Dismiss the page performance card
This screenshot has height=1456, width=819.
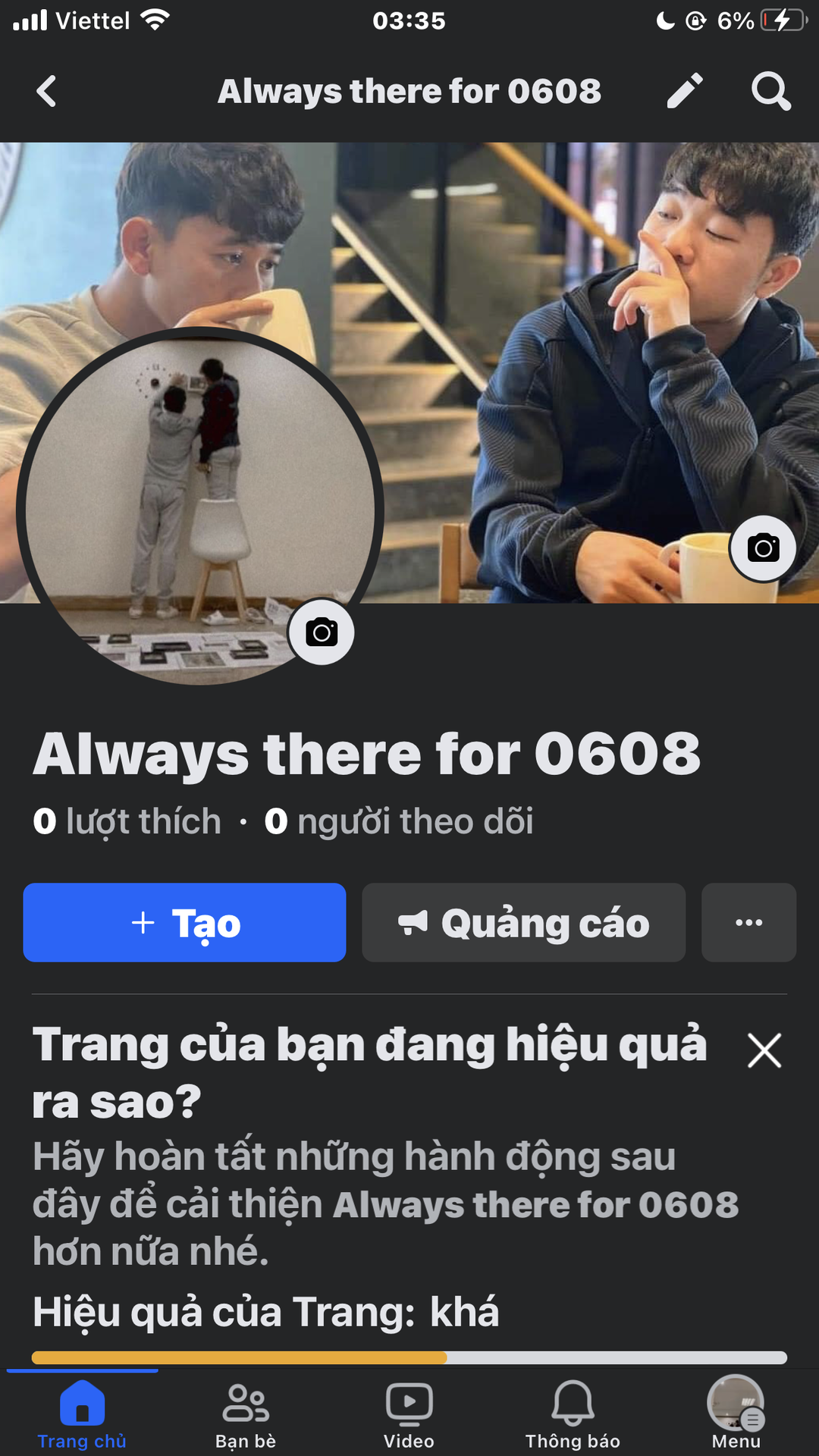[x=764, y=1051]
